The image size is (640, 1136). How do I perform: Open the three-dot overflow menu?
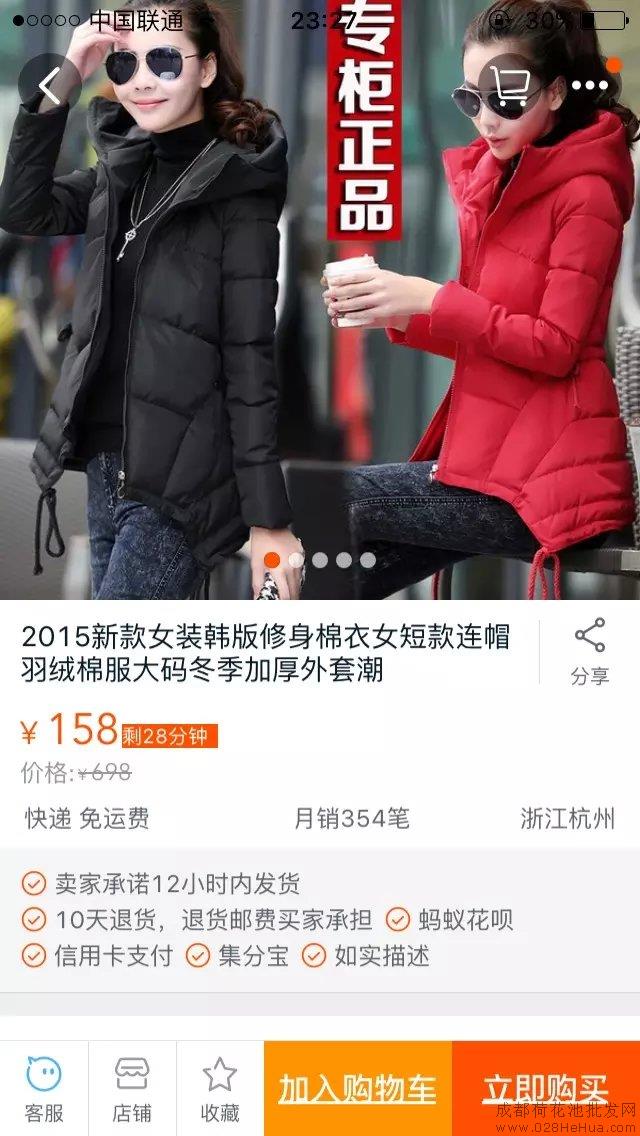click(x=590, y=86)
